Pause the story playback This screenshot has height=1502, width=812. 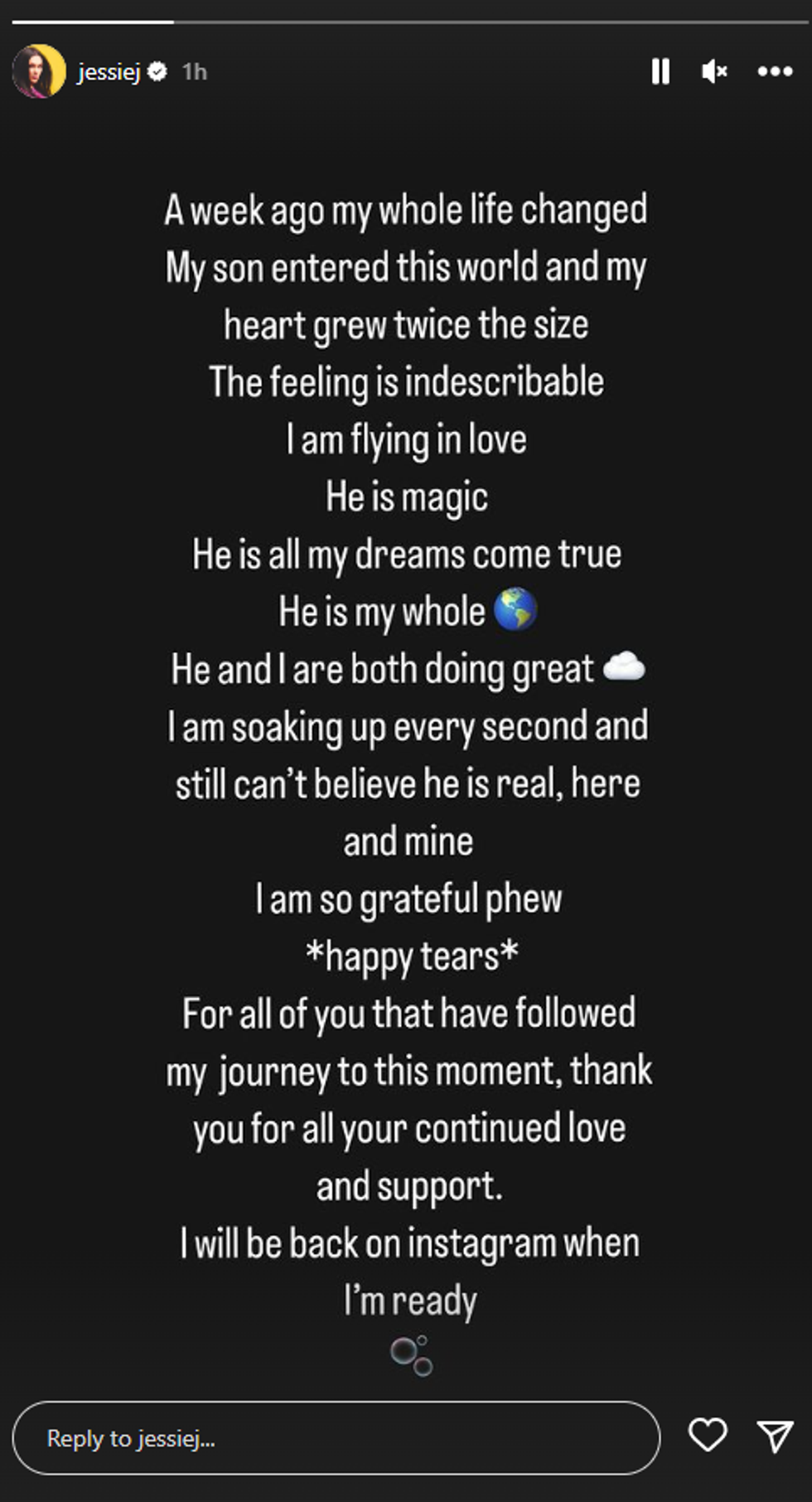click(x=660, y=72)
